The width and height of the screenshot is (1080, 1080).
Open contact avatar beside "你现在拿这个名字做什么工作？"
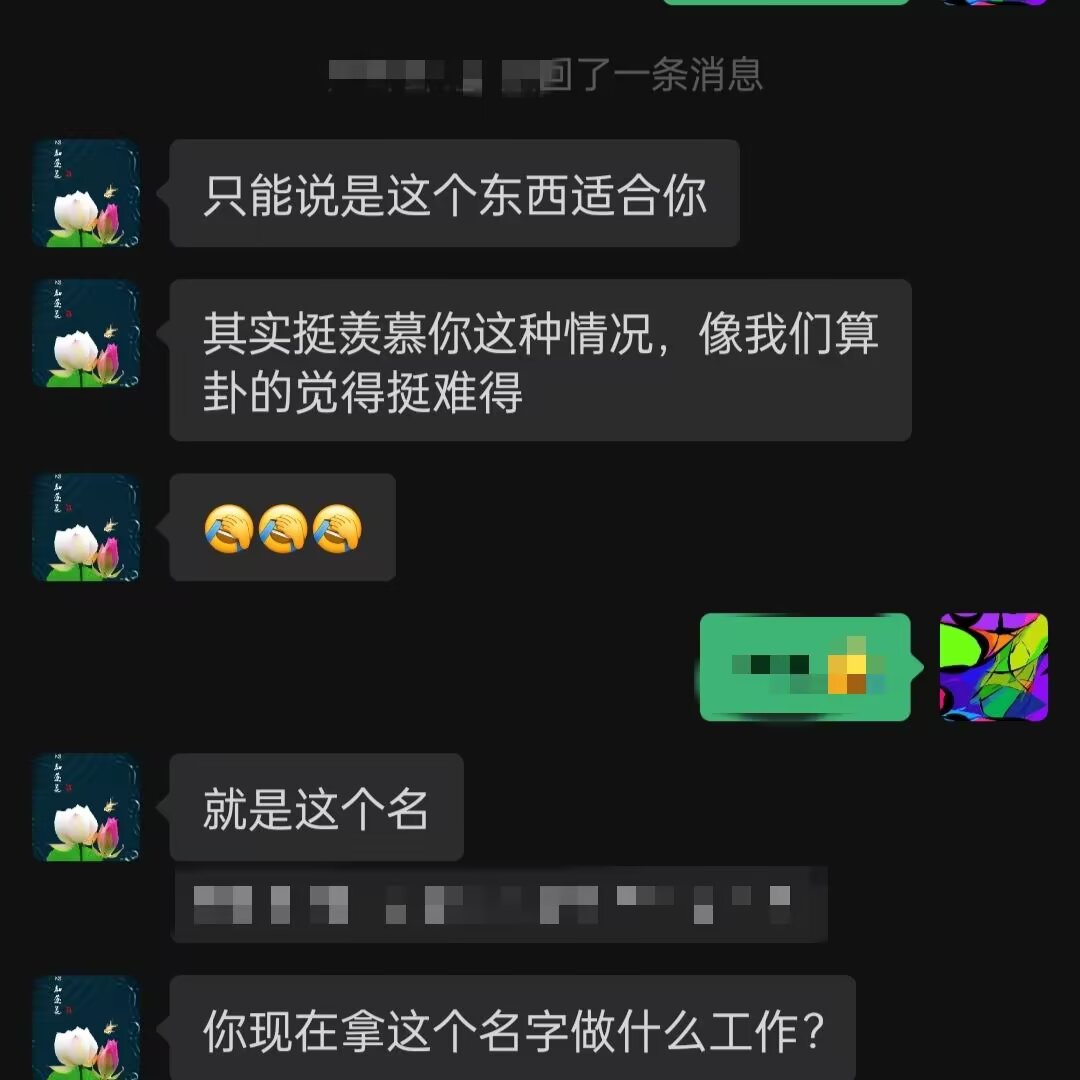86,1027
